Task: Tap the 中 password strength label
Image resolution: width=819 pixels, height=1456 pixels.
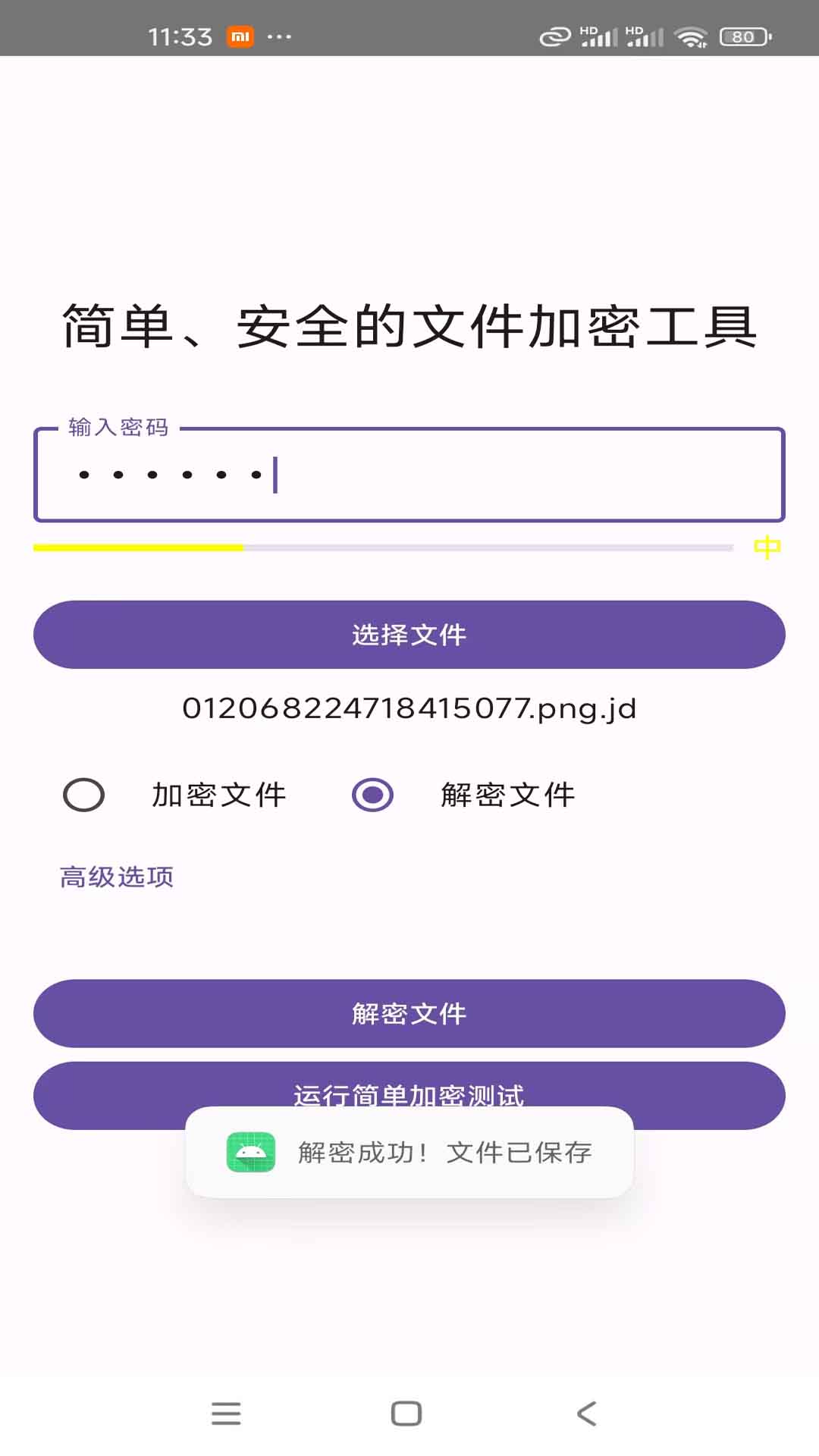Action: coord(768,548)
